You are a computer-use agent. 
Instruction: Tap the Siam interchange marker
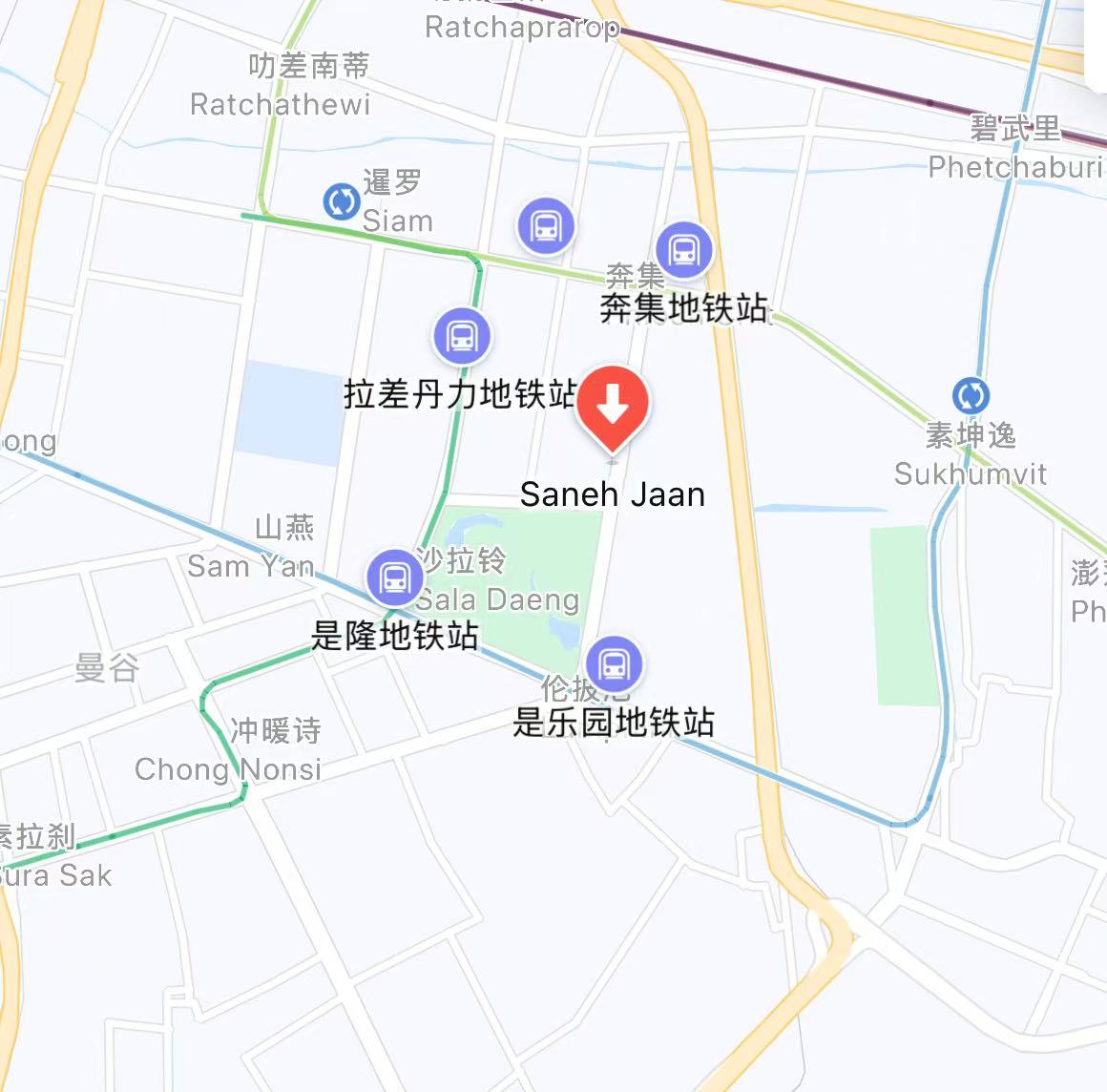341,201
